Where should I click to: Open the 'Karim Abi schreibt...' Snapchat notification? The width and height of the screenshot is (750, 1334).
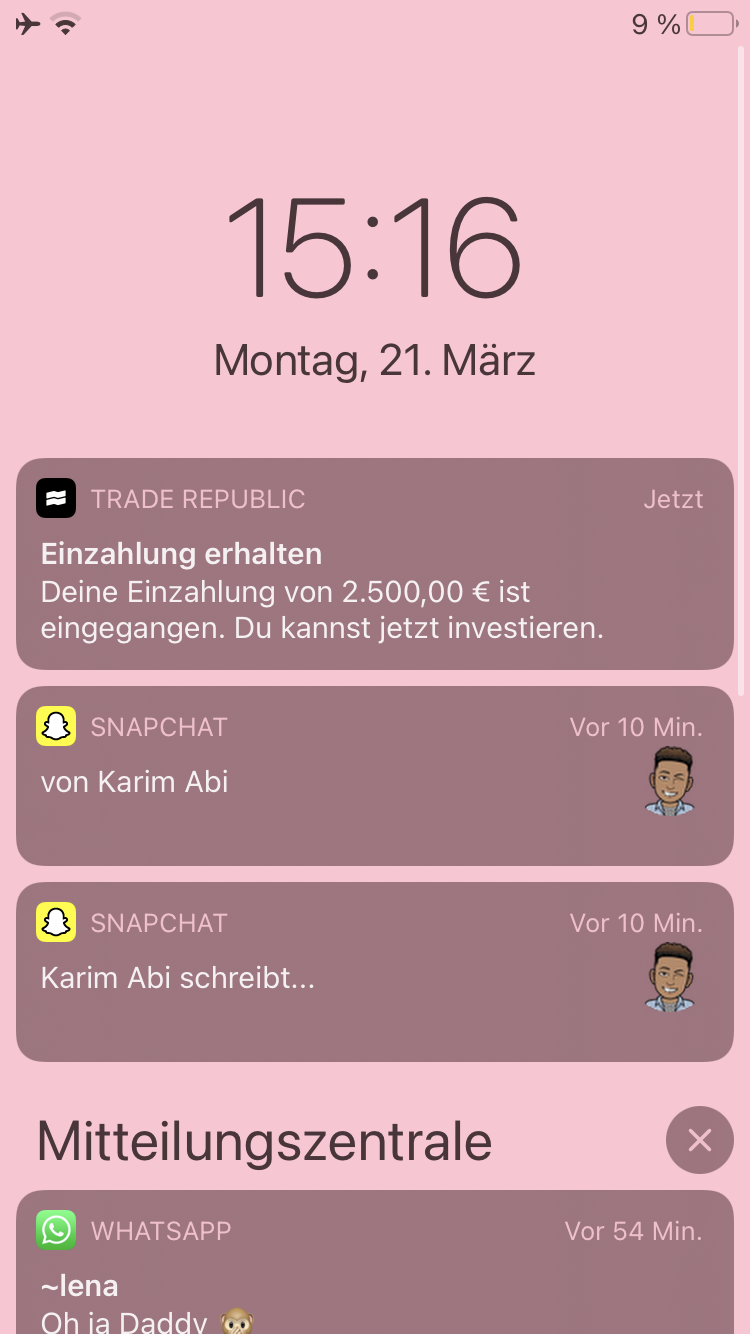click(x=375, y=972)
